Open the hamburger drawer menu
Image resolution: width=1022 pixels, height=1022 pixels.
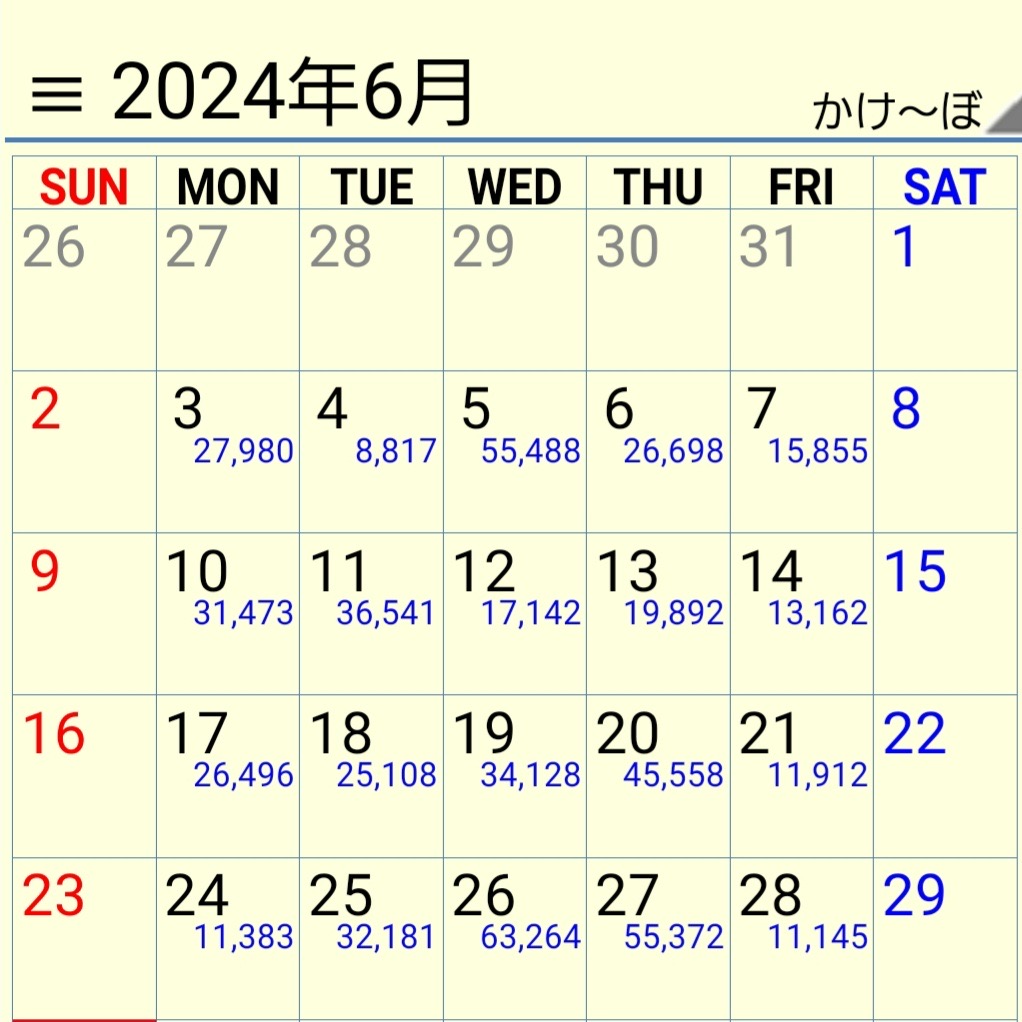point(58,97)
